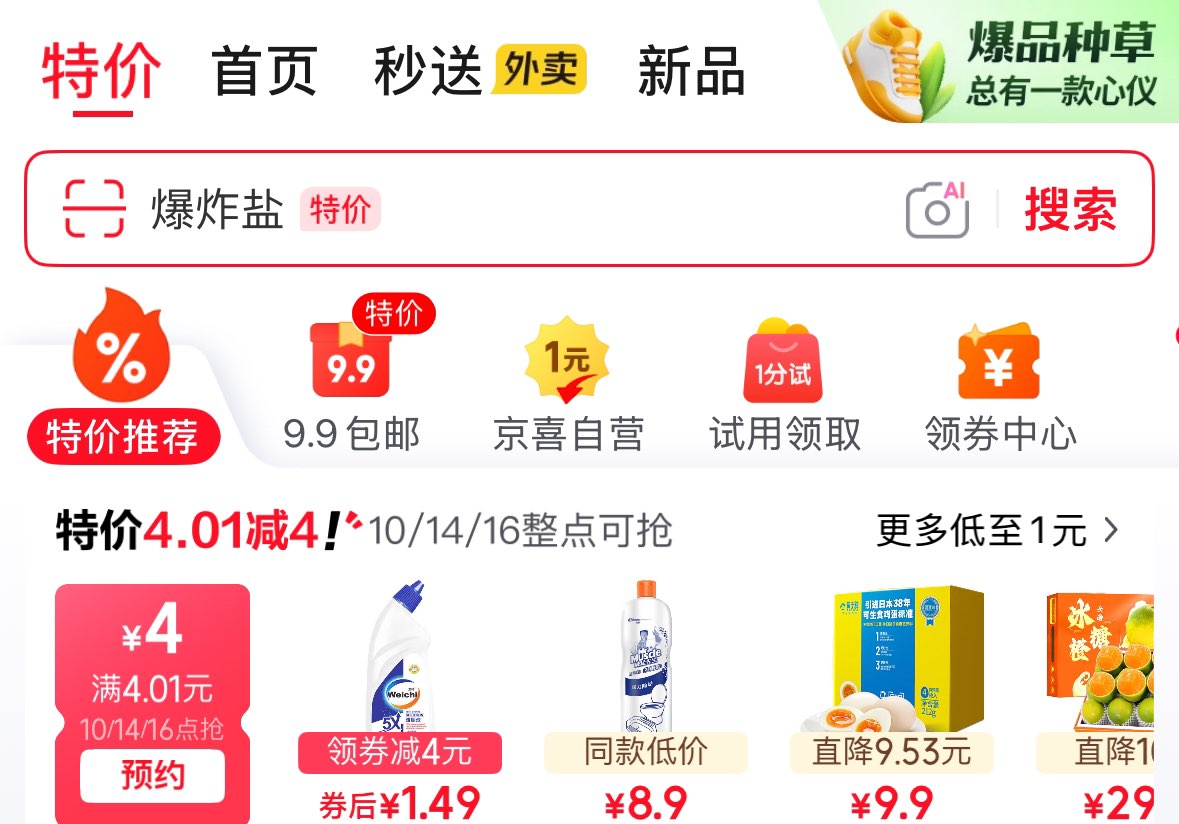Go to 试用领取
1179x824 pixels.
pos(784,385)
